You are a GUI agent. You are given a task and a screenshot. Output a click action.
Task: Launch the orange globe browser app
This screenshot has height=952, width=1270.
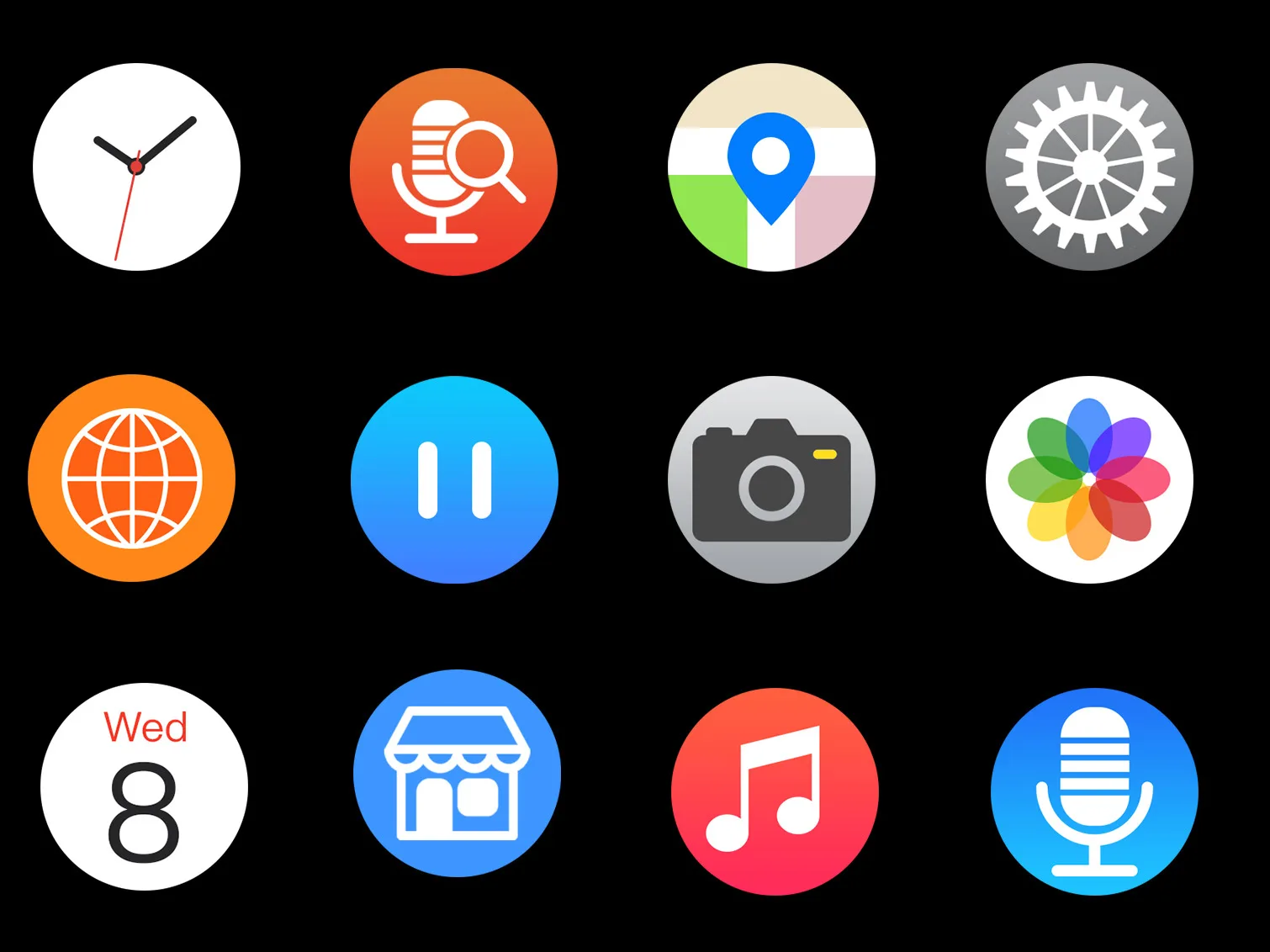(132, 478)
